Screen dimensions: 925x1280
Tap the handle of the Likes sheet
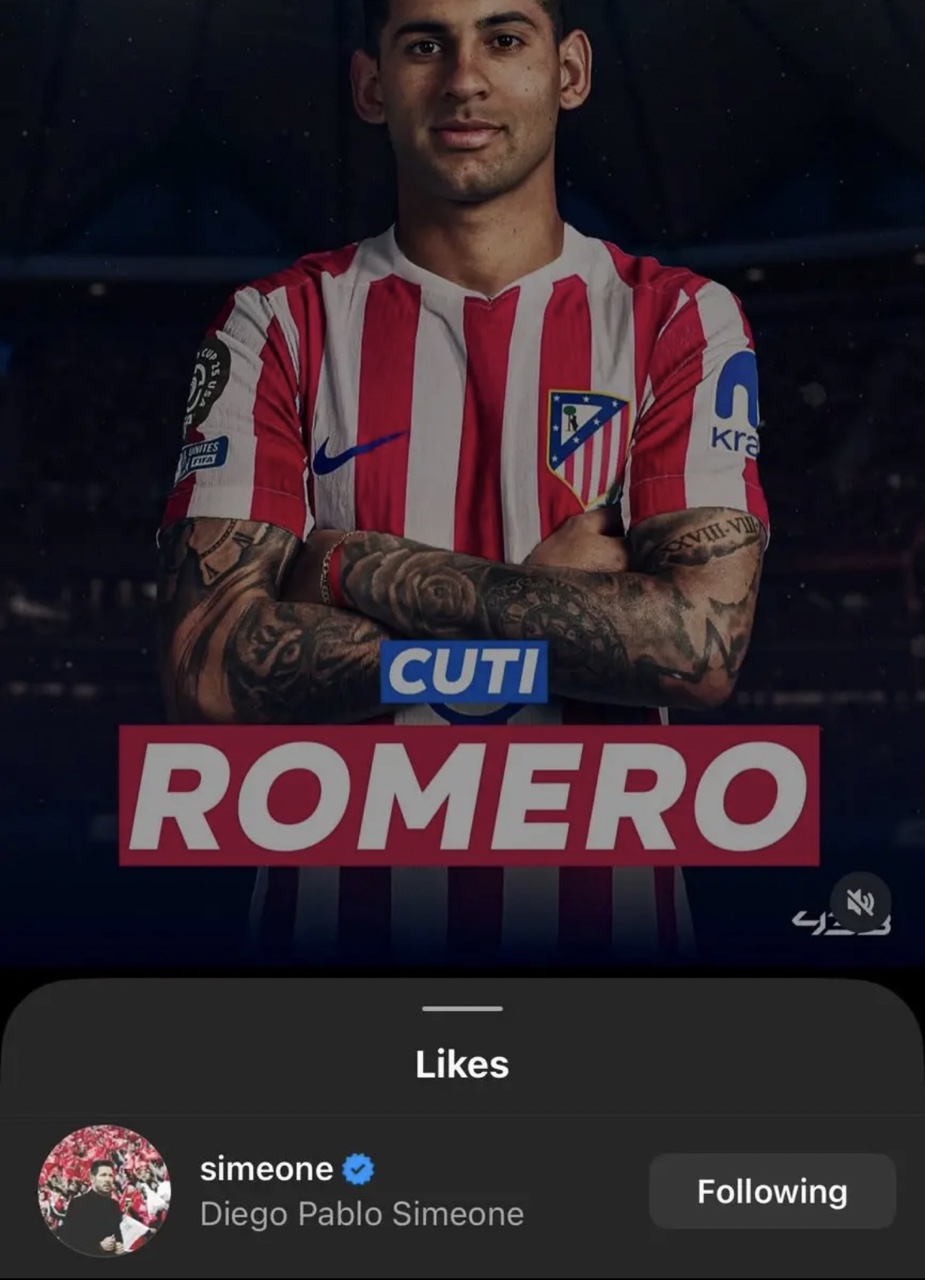point(462,1008)
